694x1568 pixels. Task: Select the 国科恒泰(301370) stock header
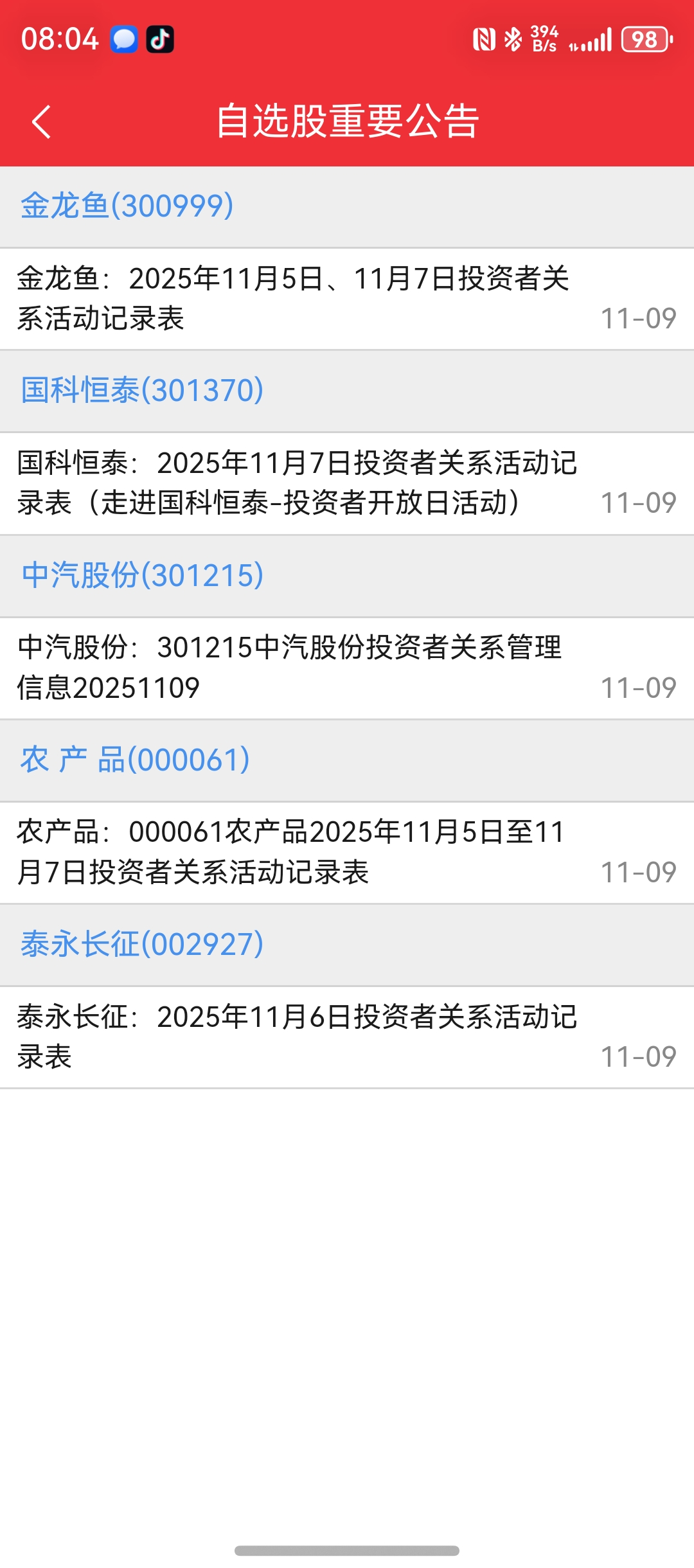[143, 390]
